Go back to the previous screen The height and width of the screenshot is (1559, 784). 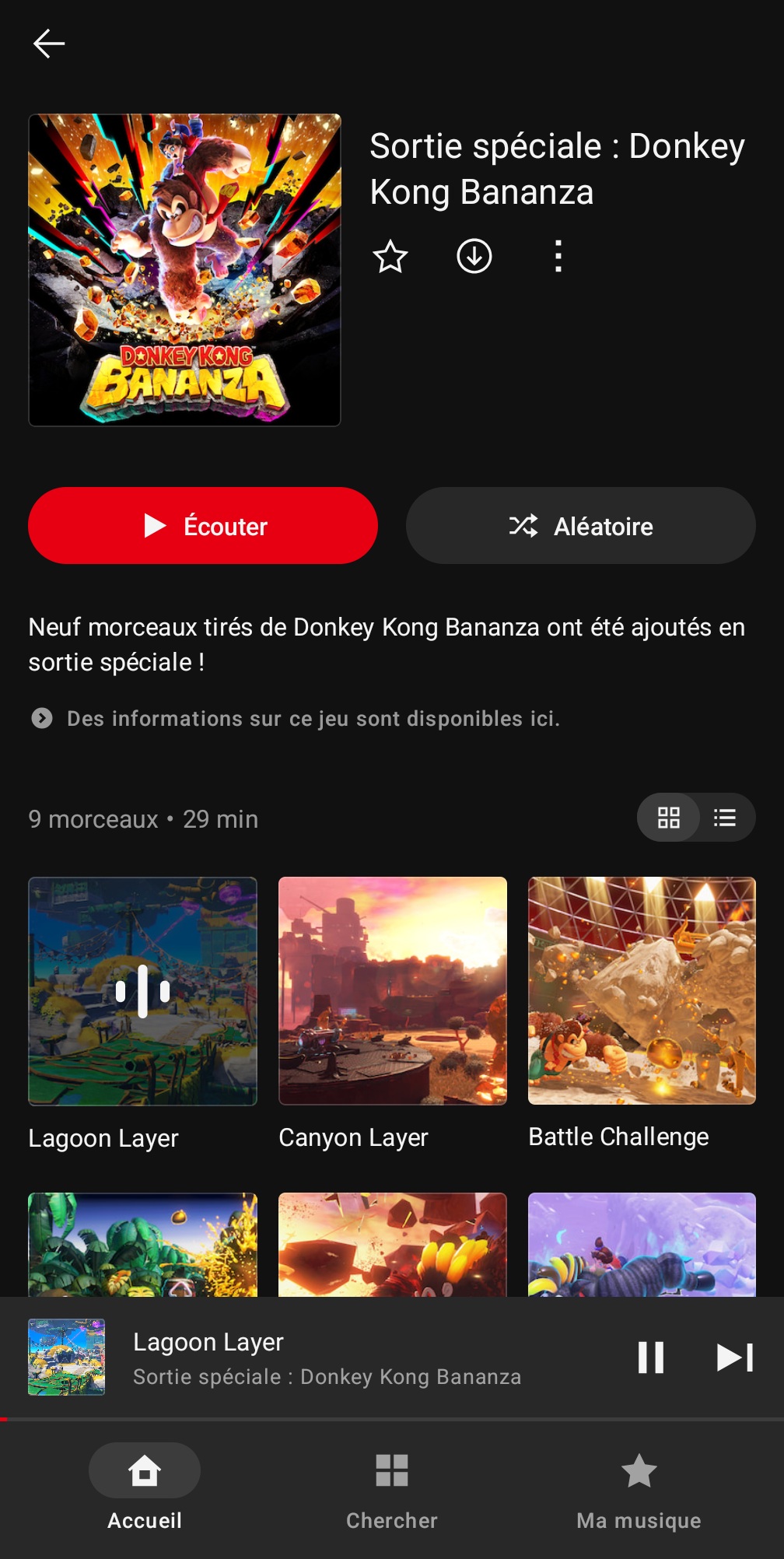tap(48, 44)
